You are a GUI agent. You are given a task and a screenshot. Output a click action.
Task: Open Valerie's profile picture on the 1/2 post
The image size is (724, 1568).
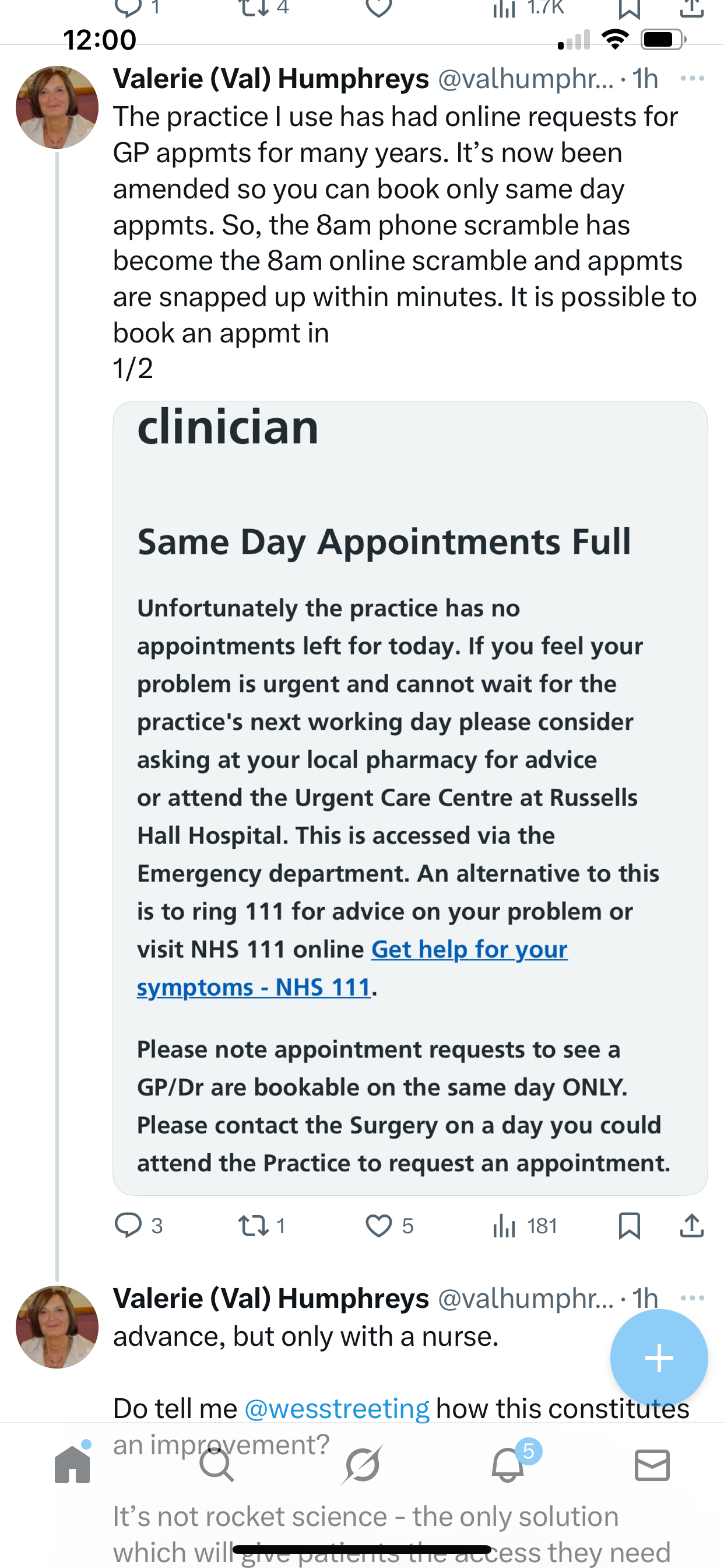[x=57, y=107]
